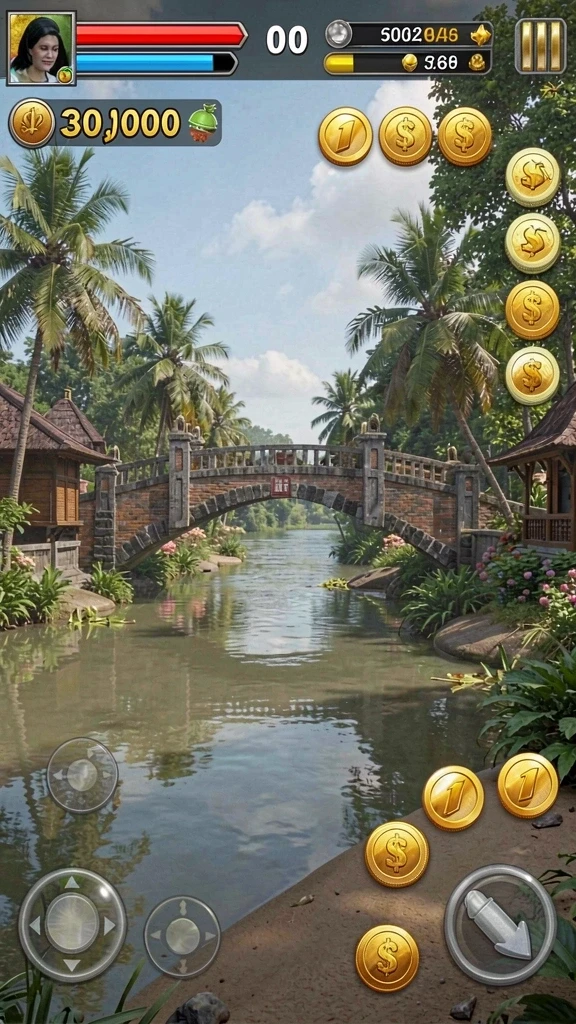Image resolution: width=576 pixels, height=1024 pixels.
Task: Tap the large directional pad
Action: click(x=72, y=923)
